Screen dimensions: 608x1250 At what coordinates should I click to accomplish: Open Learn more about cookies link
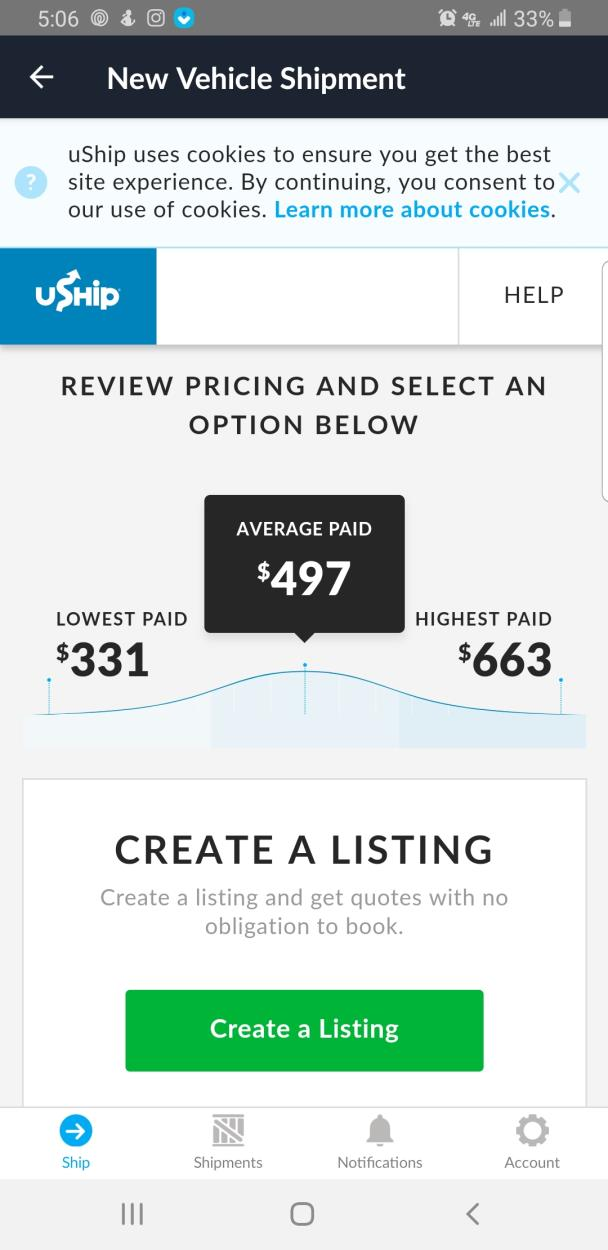(412, 210)
